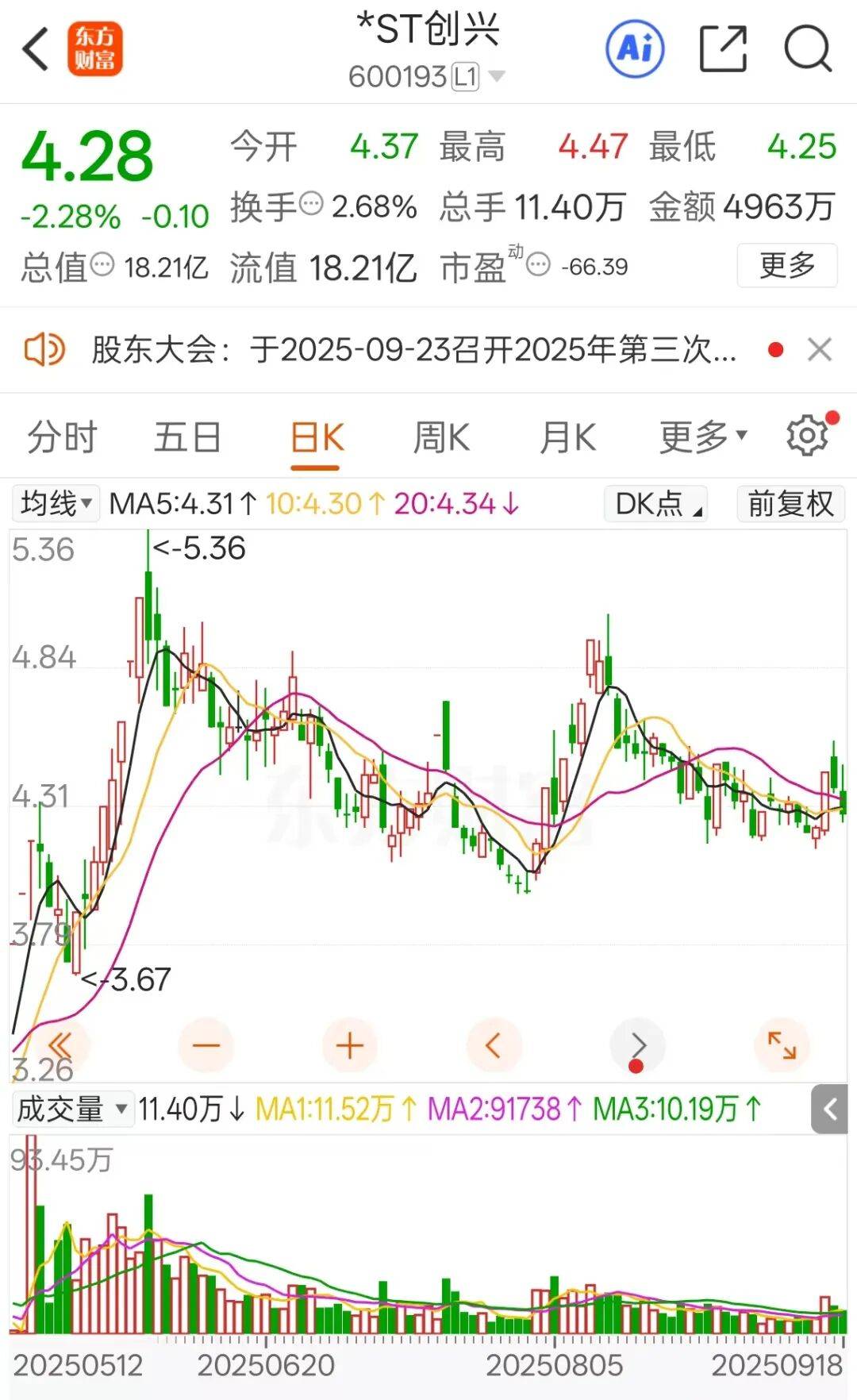Switch to the 周K weekly chart tab
The image size is (857, 1400).
pyautogui.click(x=442, y=436)
